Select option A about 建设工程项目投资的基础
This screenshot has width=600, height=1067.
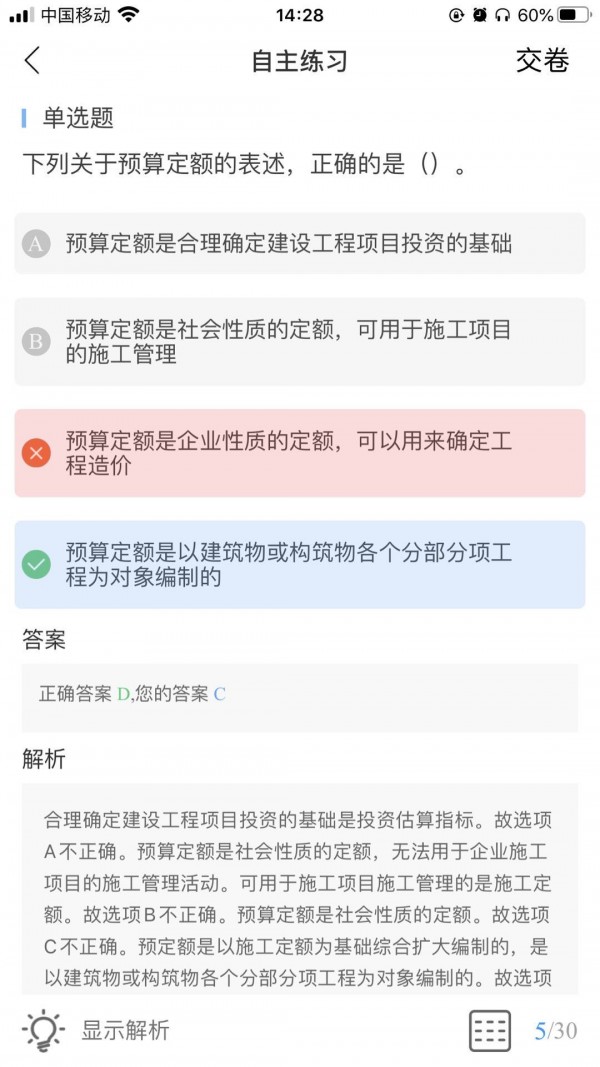click(x=299, y=243)
